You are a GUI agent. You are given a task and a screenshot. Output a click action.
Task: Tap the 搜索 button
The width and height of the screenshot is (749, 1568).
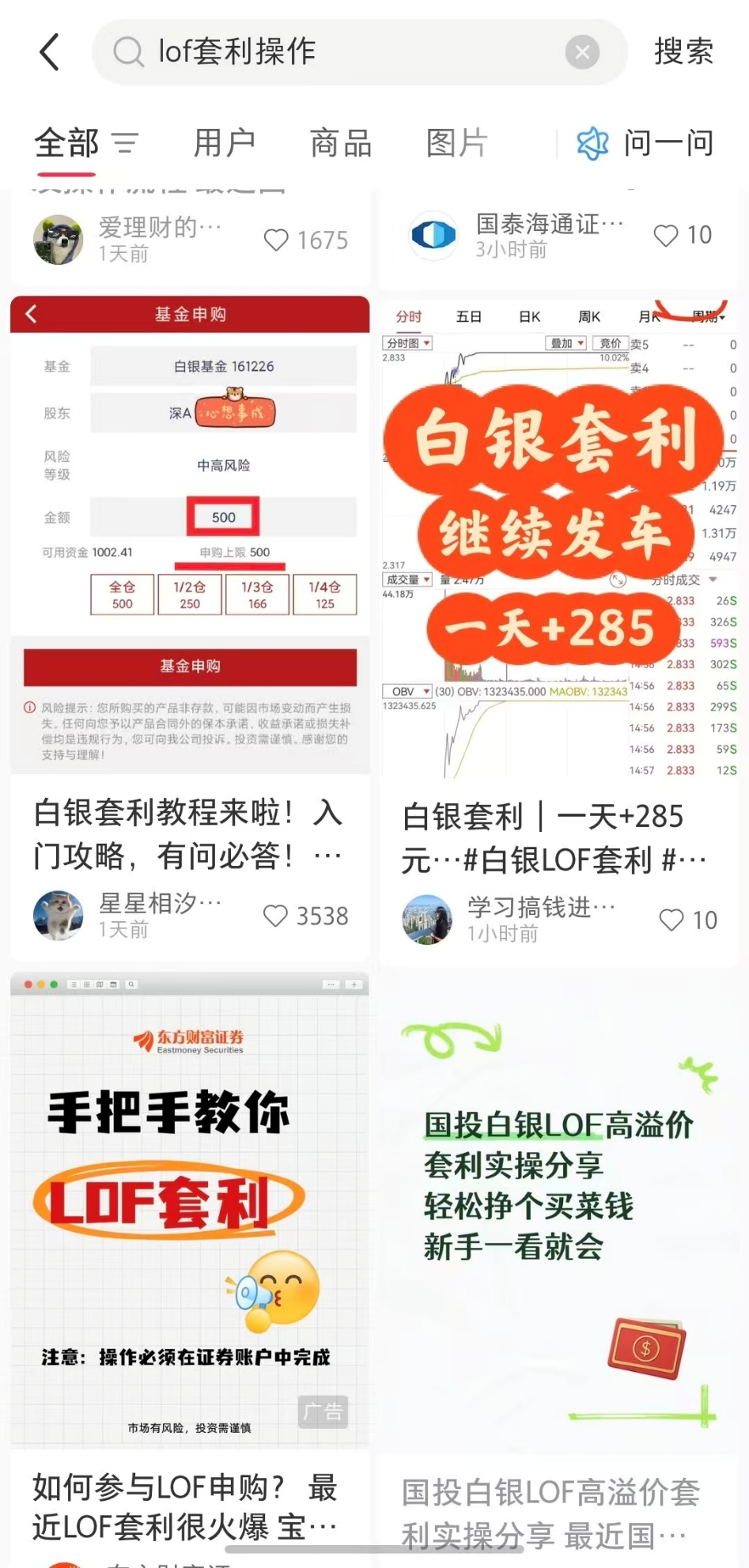(683, 52)
